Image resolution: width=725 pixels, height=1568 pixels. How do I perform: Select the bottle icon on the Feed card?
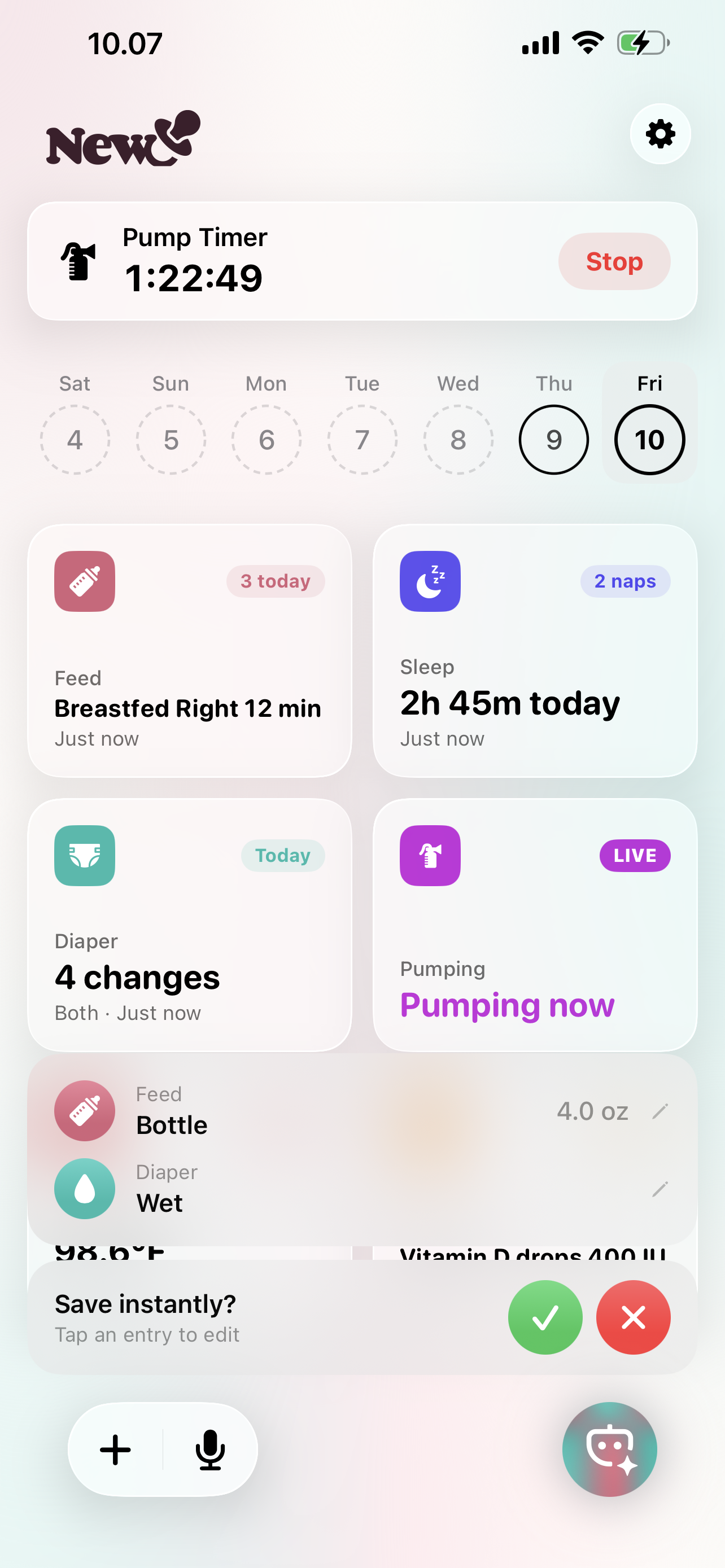click(x=84, y=581)
